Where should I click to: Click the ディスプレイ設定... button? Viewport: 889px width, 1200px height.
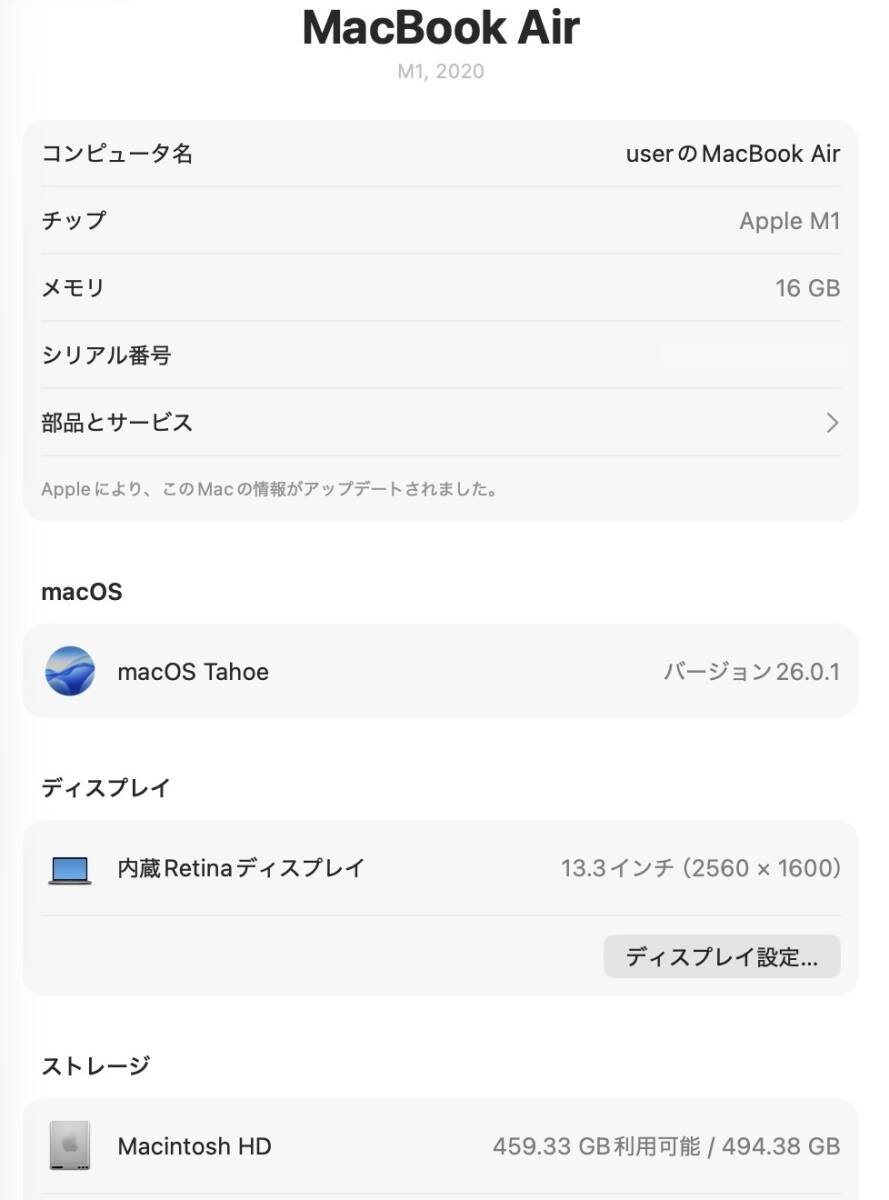(721, 957)
